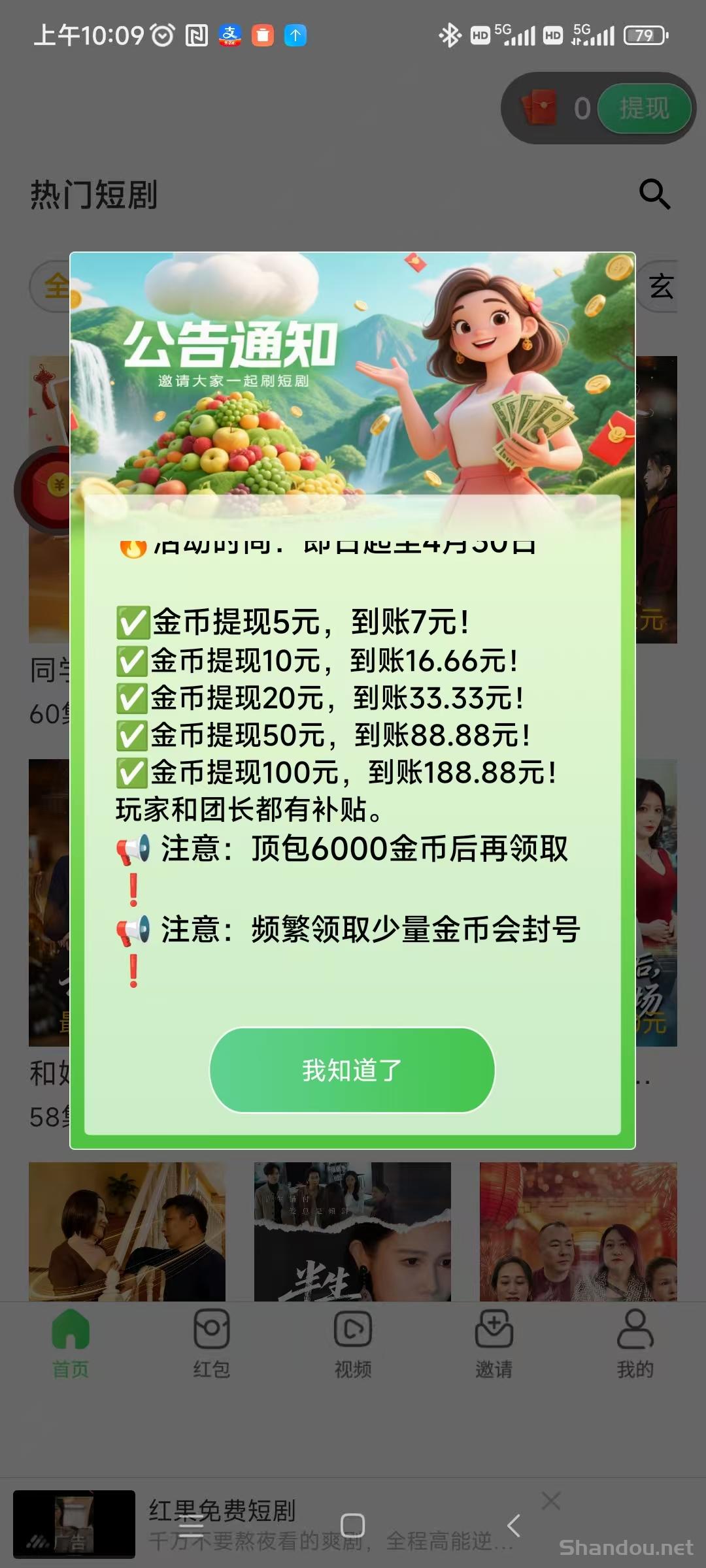This screenshot has width=706, height=1568.
Task: Tap the 提现 withdraw button
Action: point(645,108)
